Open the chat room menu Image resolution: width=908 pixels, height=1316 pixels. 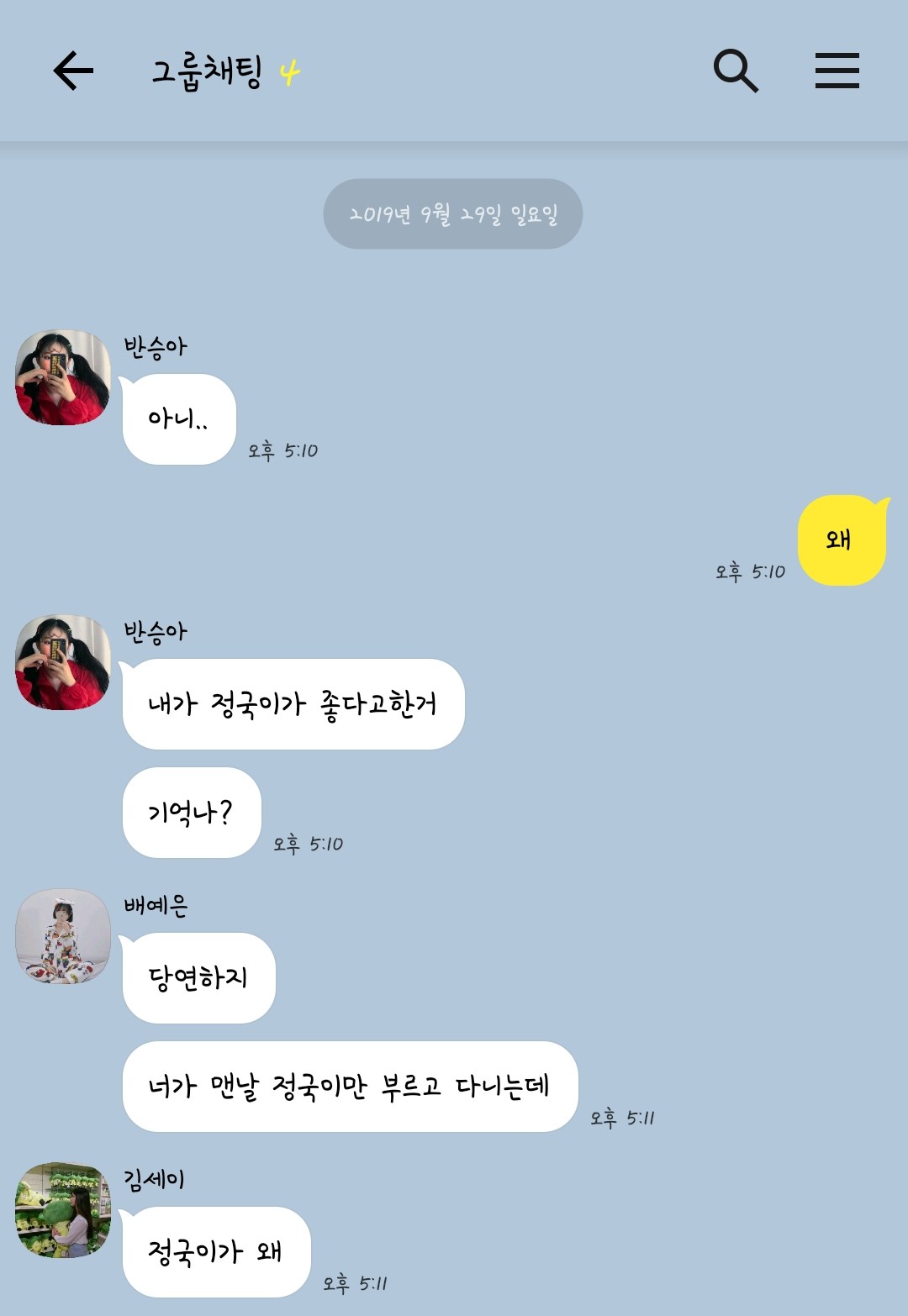point(837,71)
